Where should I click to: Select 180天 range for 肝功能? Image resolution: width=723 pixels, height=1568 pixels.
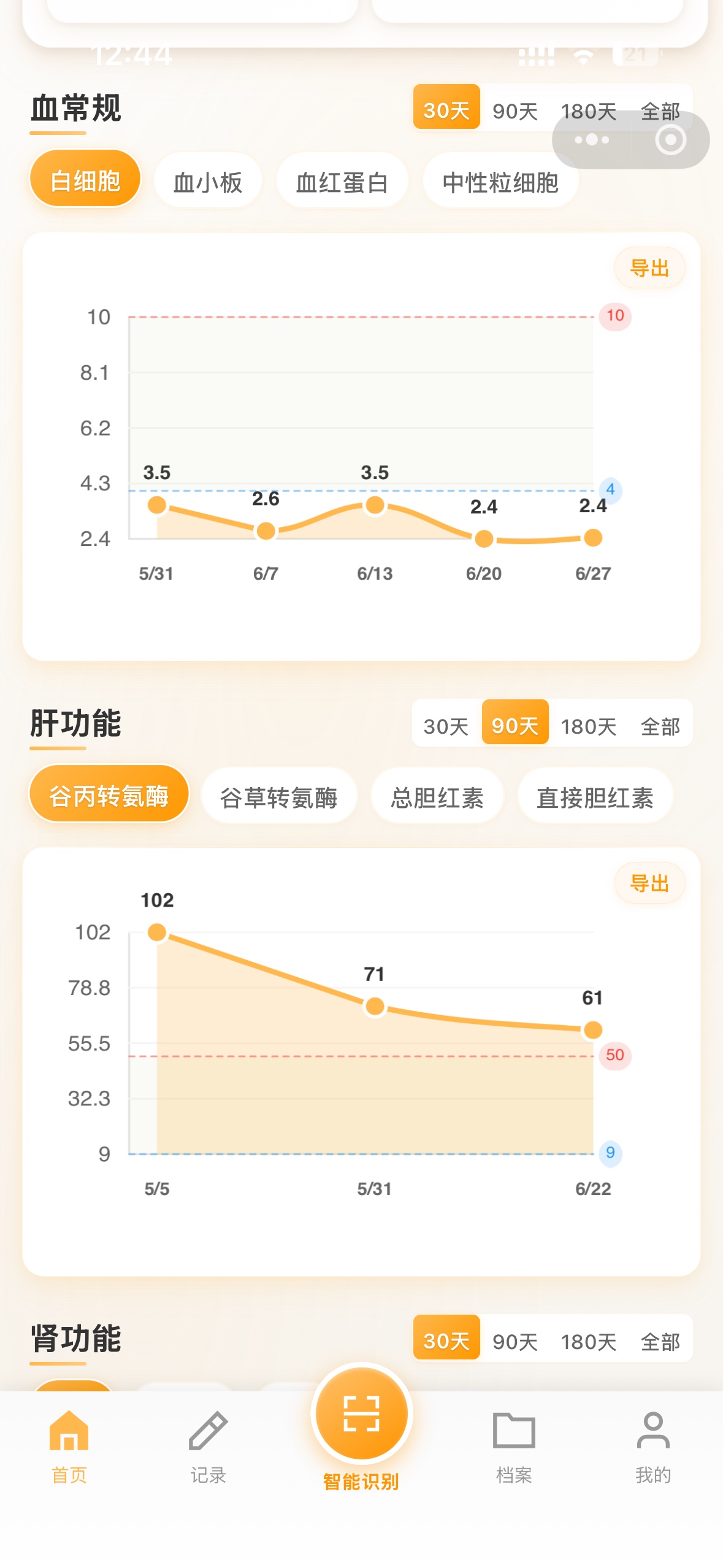pos(589,726)
